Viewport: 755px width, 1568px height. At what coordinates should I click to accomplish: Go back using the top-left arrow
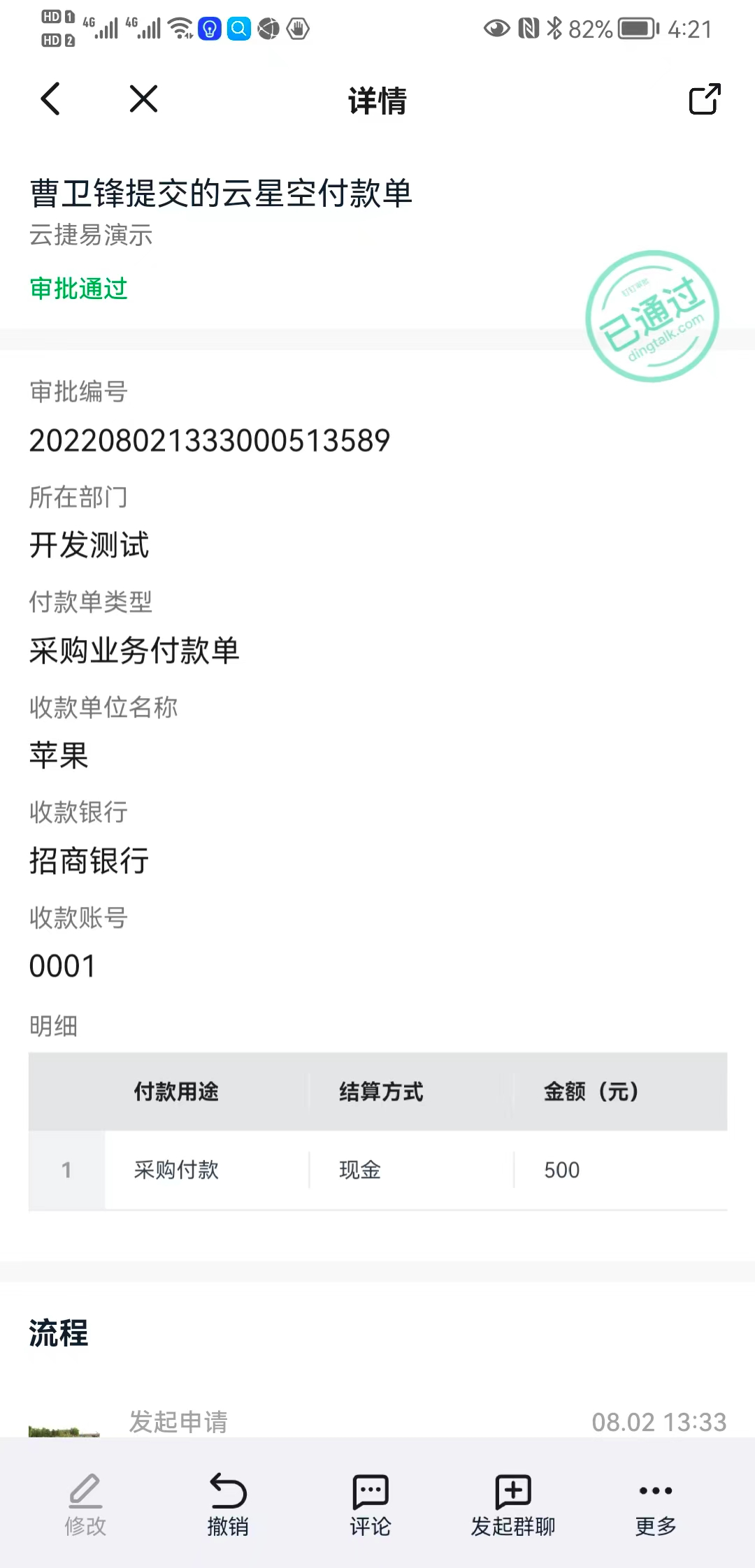tap(50, 99)
